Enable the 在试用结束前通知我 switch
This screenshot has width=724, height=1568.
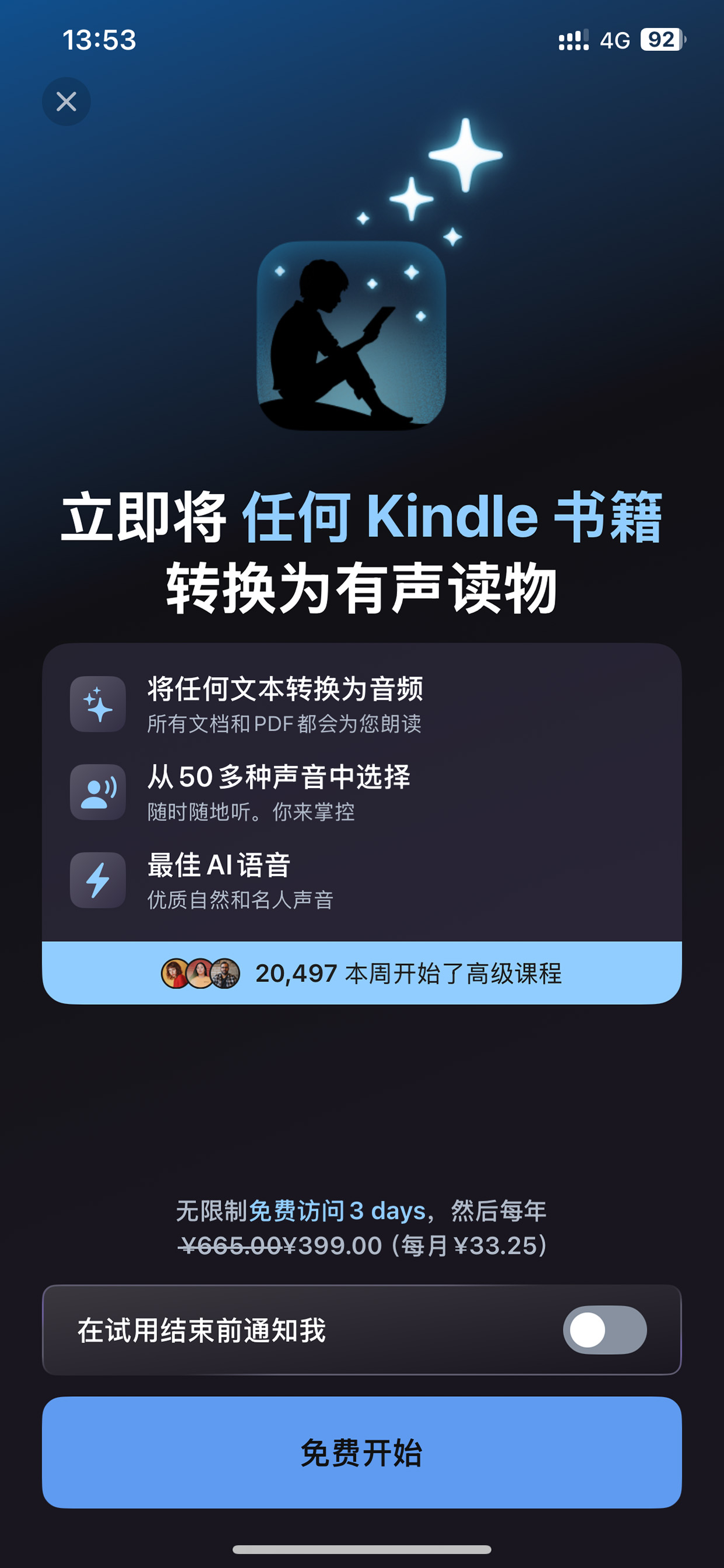click(x=604, y=1330)
